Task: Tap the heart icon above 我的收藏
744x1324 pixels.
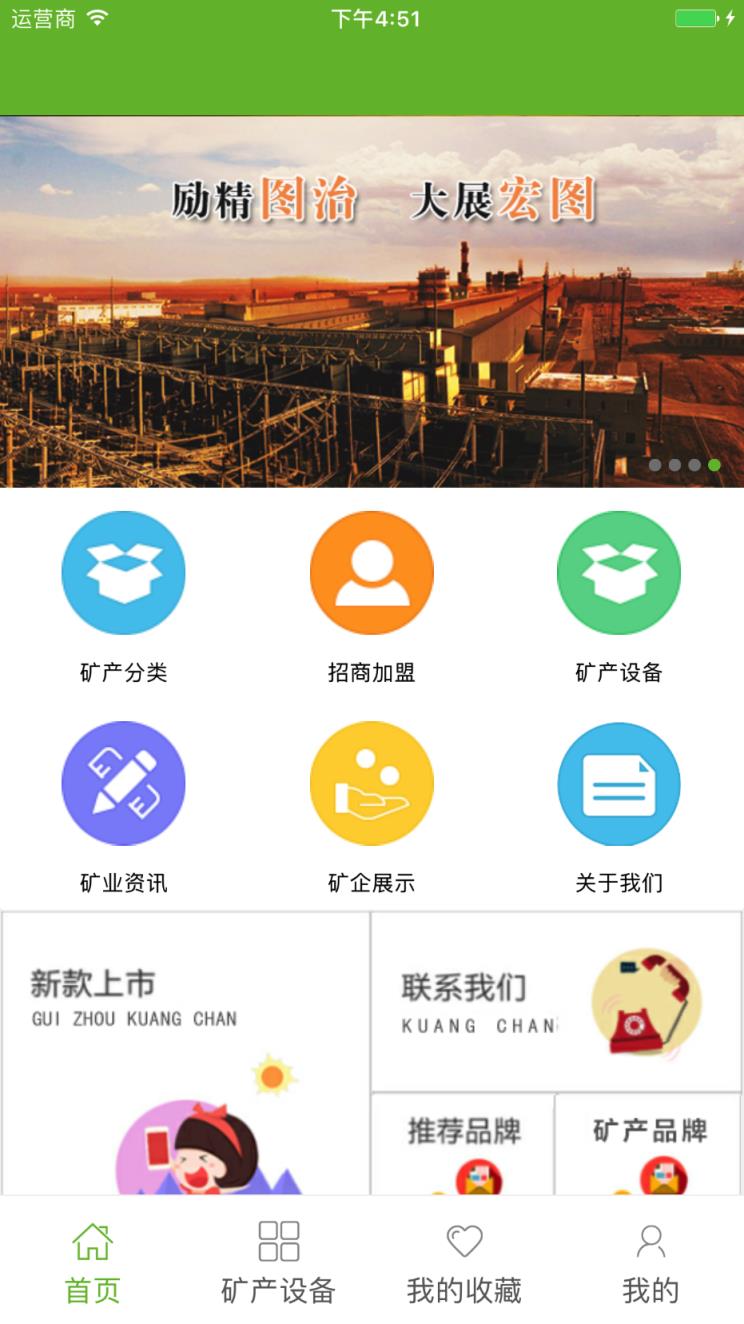Action: point(464,1240)
